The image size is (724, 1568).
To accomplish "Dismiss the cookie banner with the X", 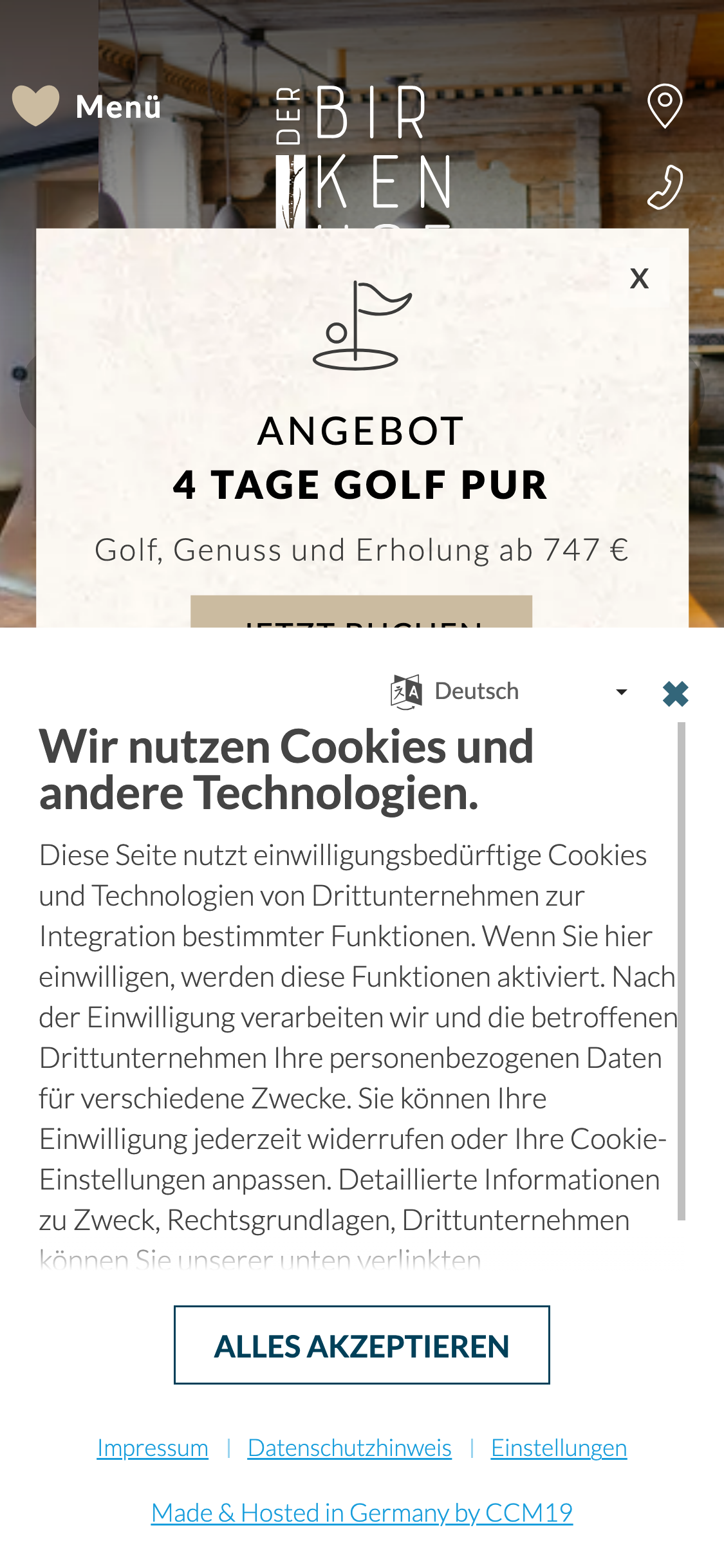I will [676, 694].
